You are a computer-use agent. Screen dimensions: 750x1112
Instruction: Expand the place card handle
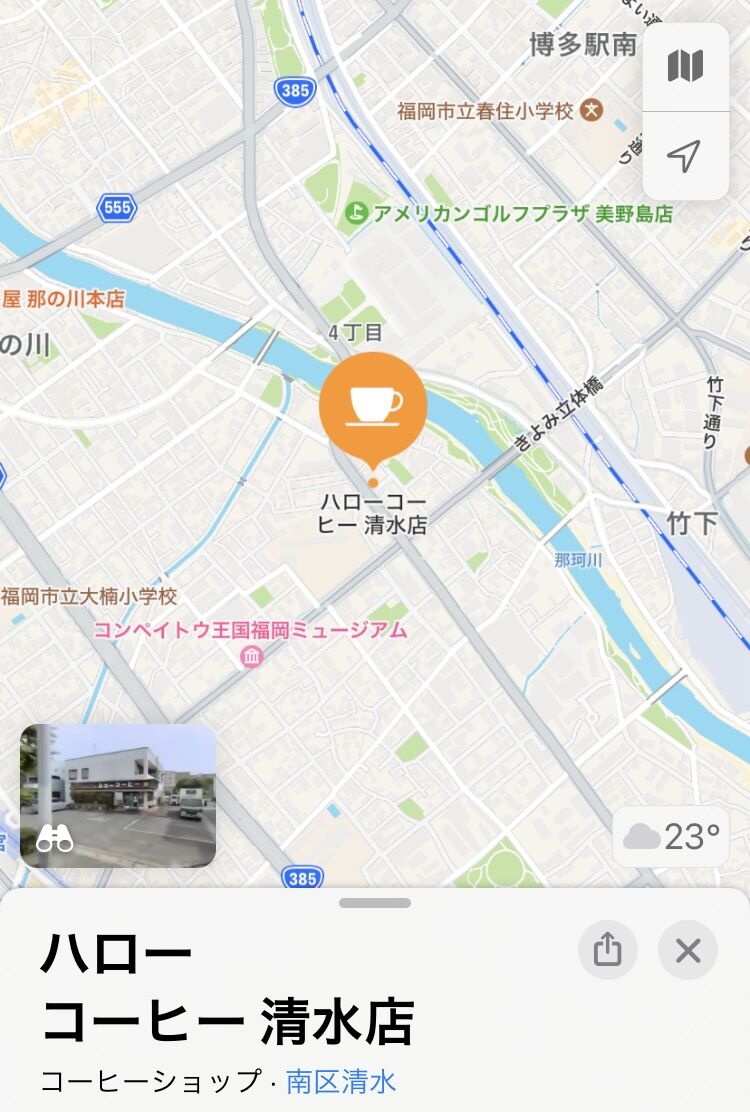(375, 903)
